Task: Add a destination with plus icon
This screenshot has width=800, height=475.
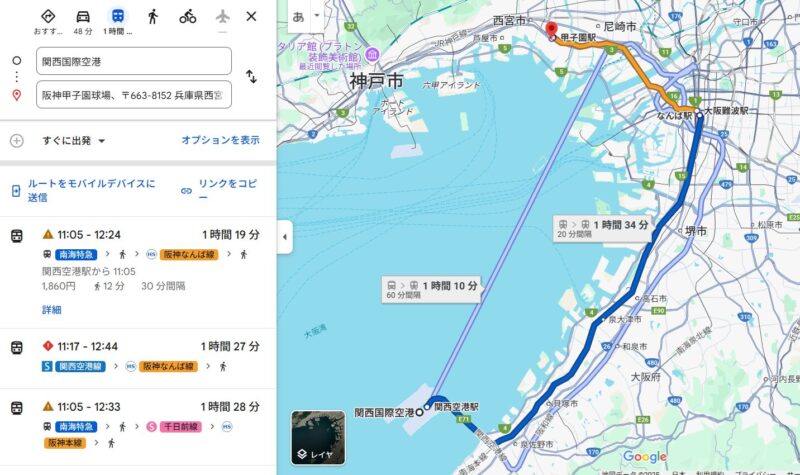Action: tap(17, 141)
